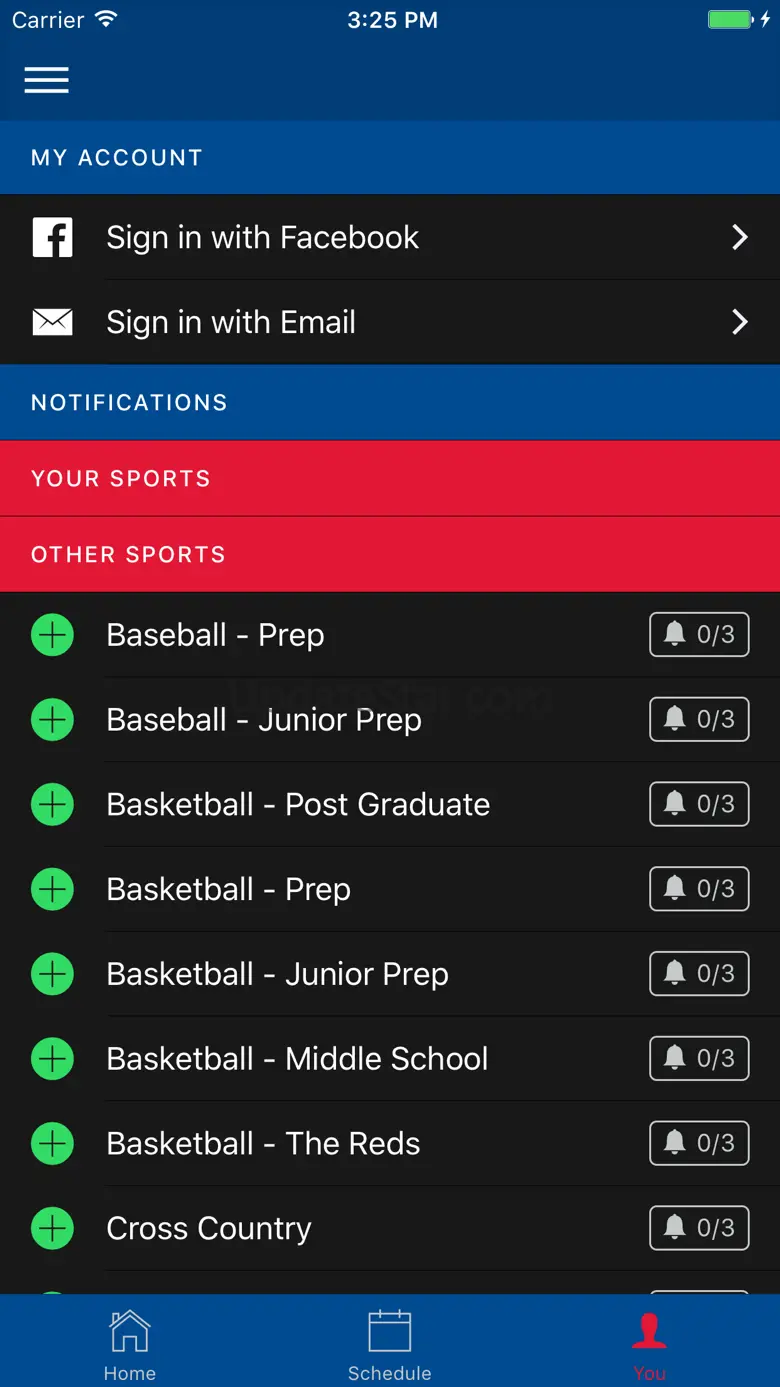Viewport: 780px width, 1387px height.
Task: Set alerts for Basketball - Junior Prep
Action: coord(699,974)
